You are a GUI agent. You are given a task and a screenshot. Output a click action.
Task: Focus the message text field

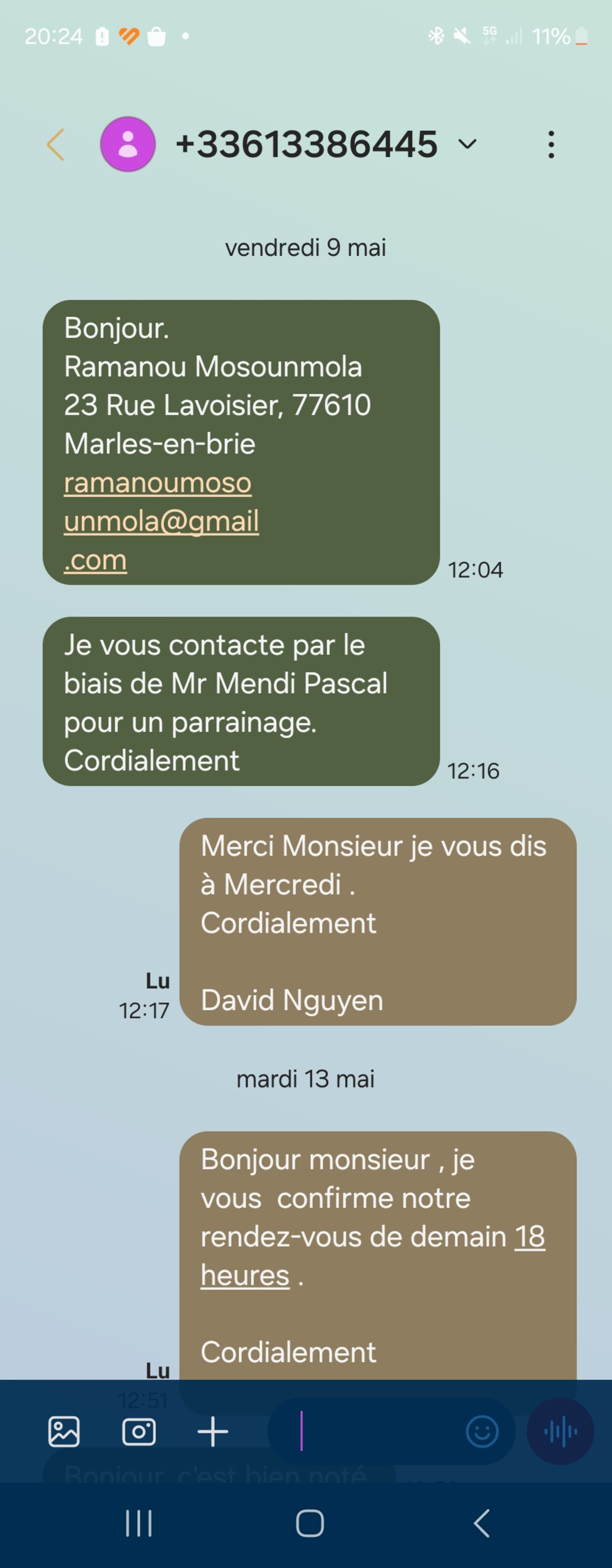point(378,1431)
